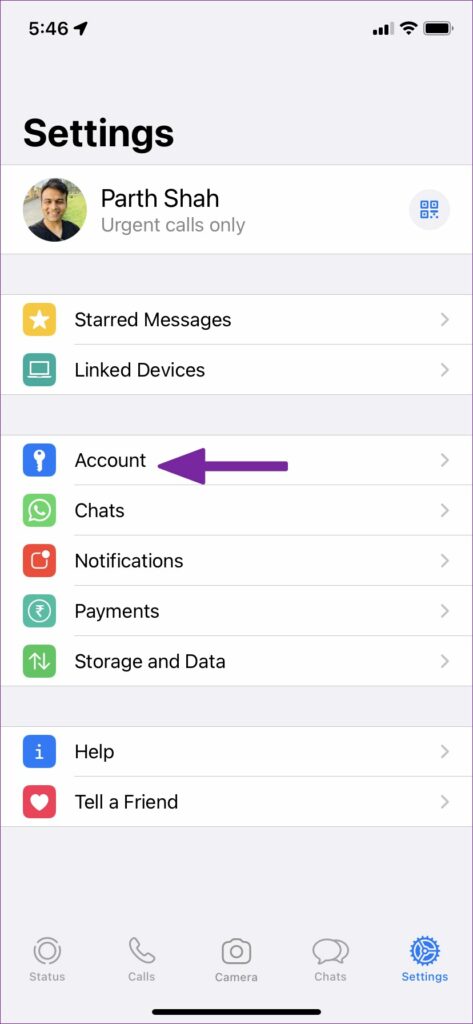Open the Help row

click(236, 752)
